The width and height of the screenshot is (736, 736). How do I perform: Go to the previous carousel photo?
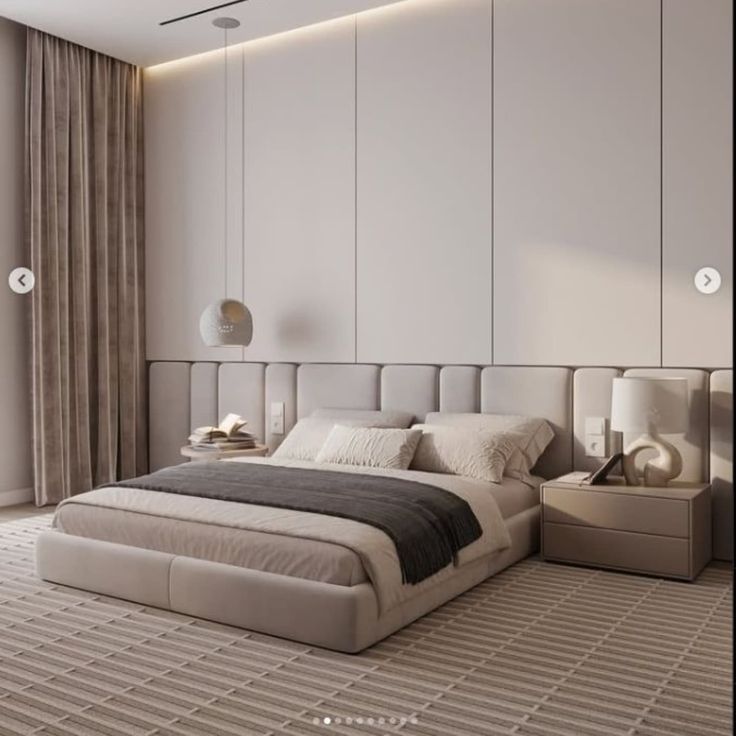(x=21, y=281)
